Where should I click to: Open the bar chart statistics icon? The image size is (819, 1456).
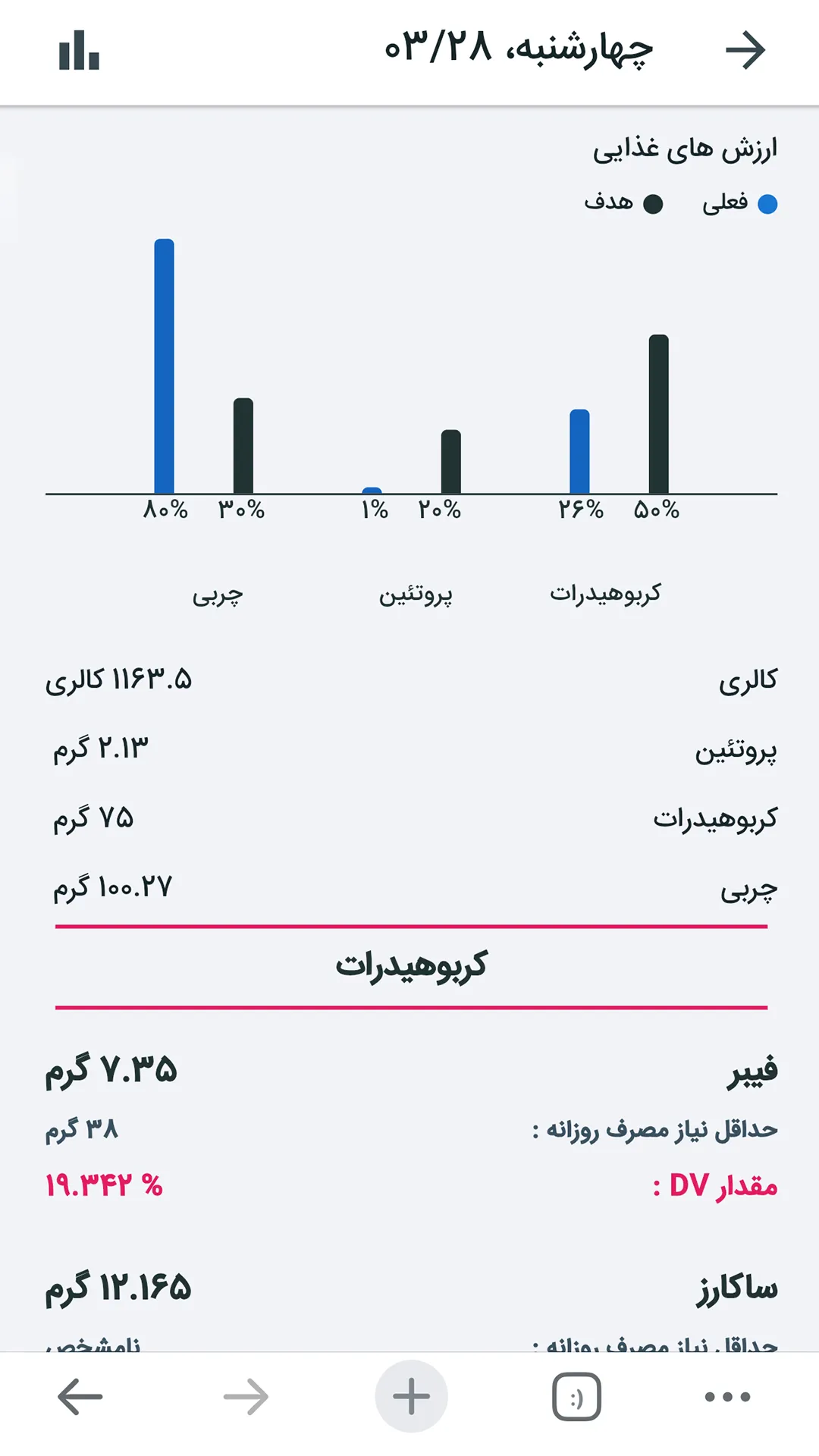point(79,51)
